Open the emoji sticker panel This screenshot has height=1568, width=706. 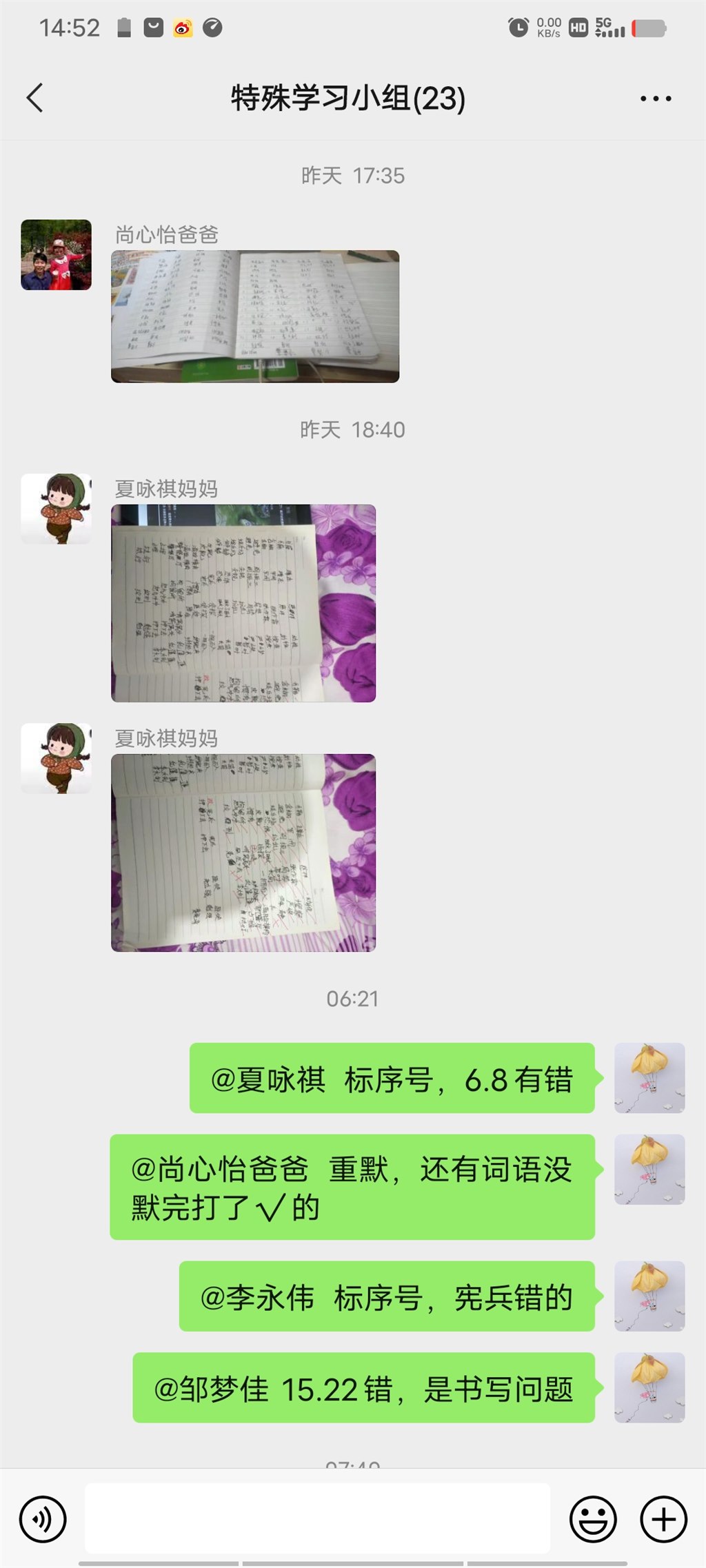tap(593, 1519)
